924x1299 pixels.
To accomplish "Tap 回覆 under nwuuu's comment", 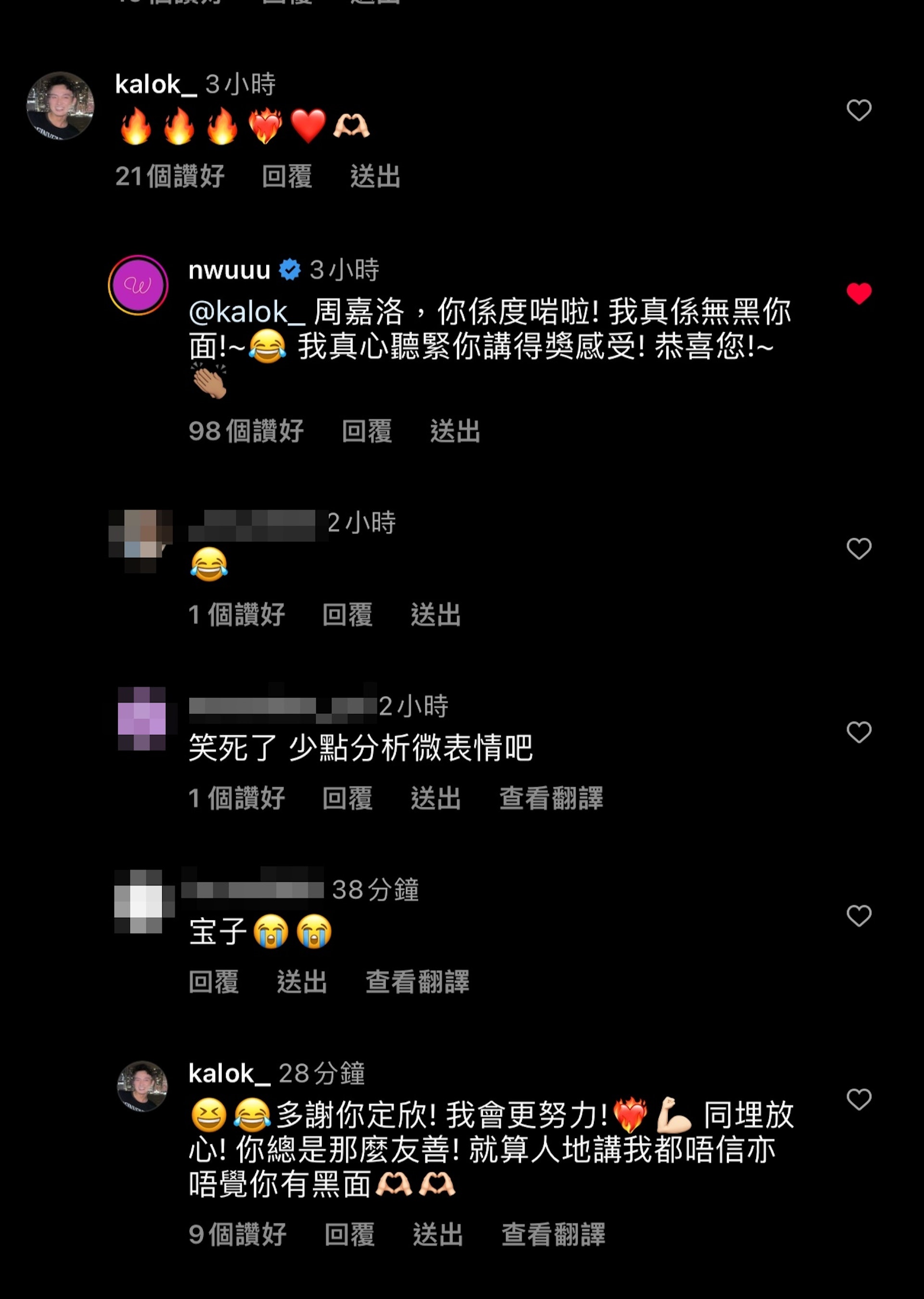I will [366, 431].
